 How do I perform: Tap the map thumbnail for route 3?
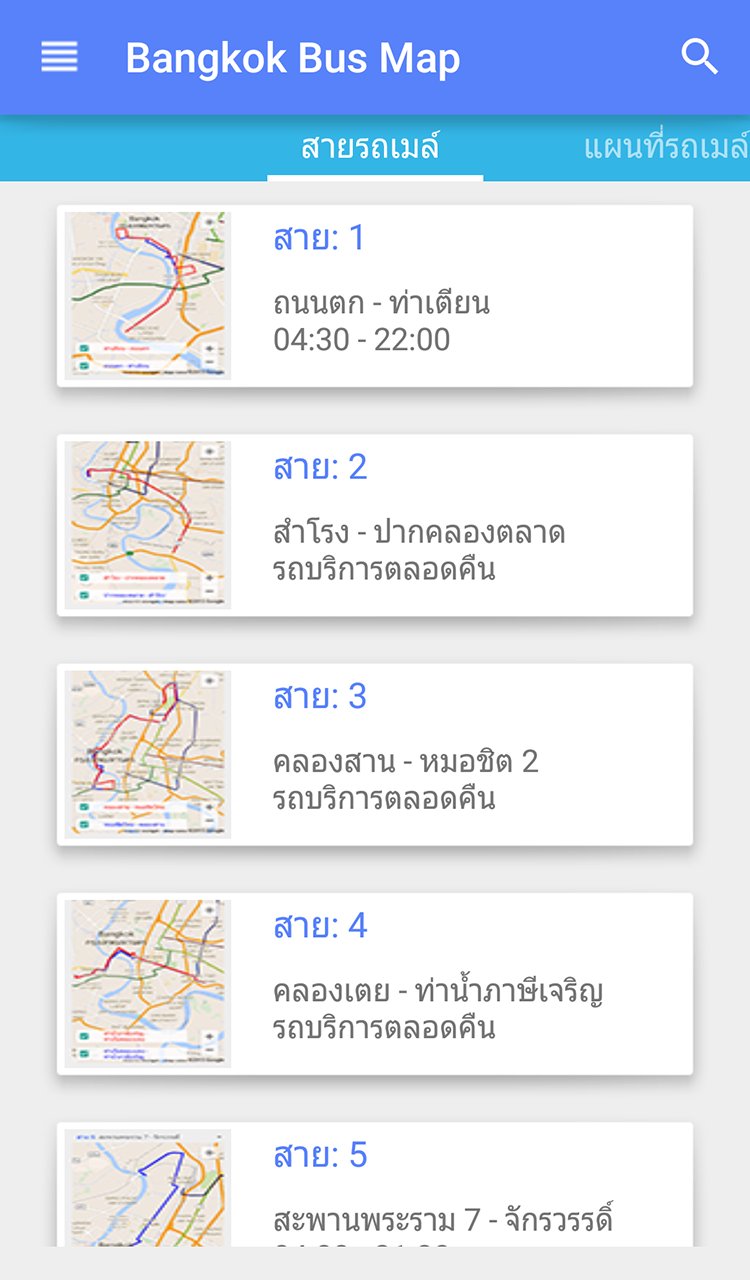pos(145,753)
